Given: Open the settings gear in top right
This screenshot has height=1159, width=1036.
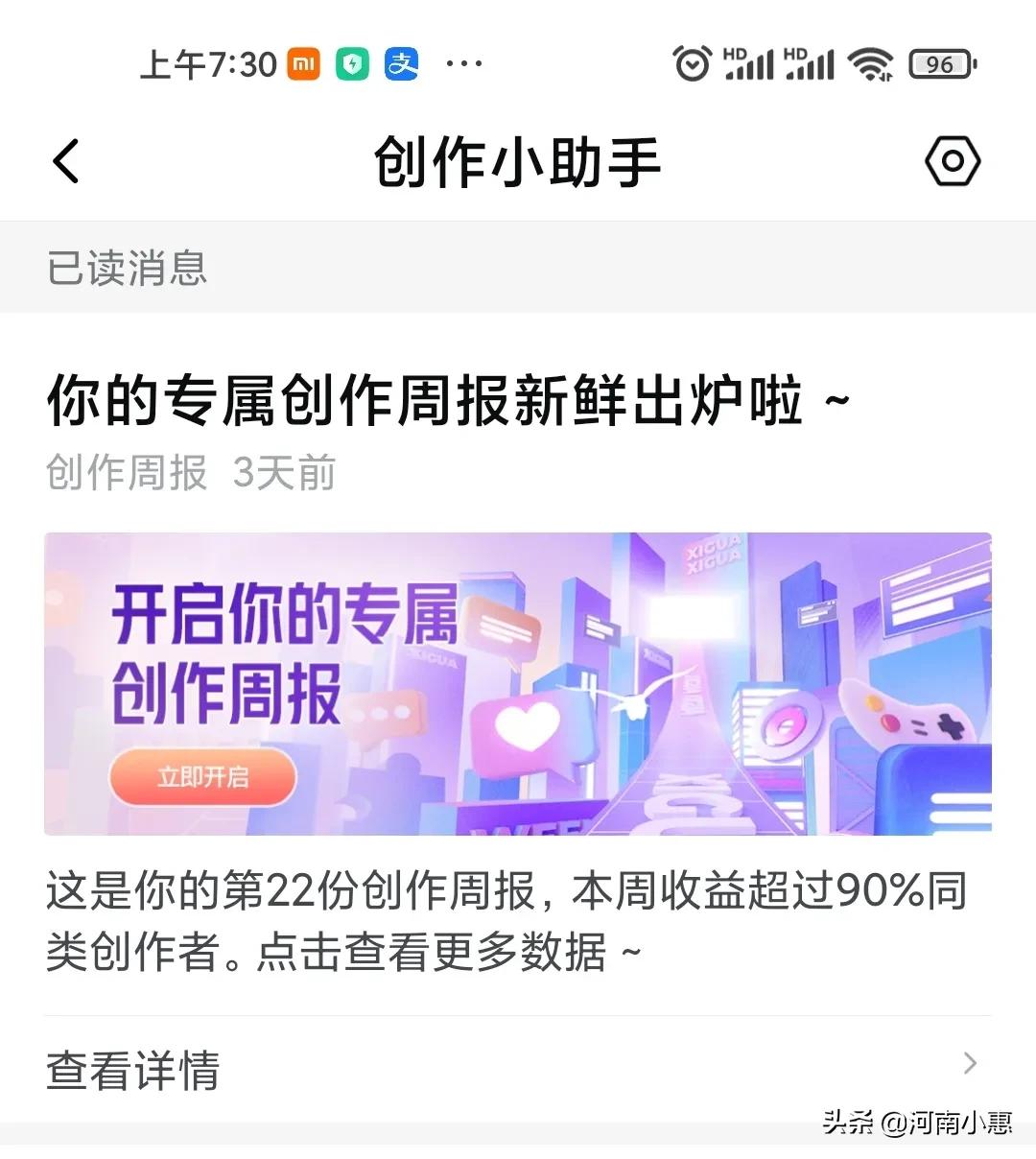Looking at the screenshot, I should pos(951,161).
